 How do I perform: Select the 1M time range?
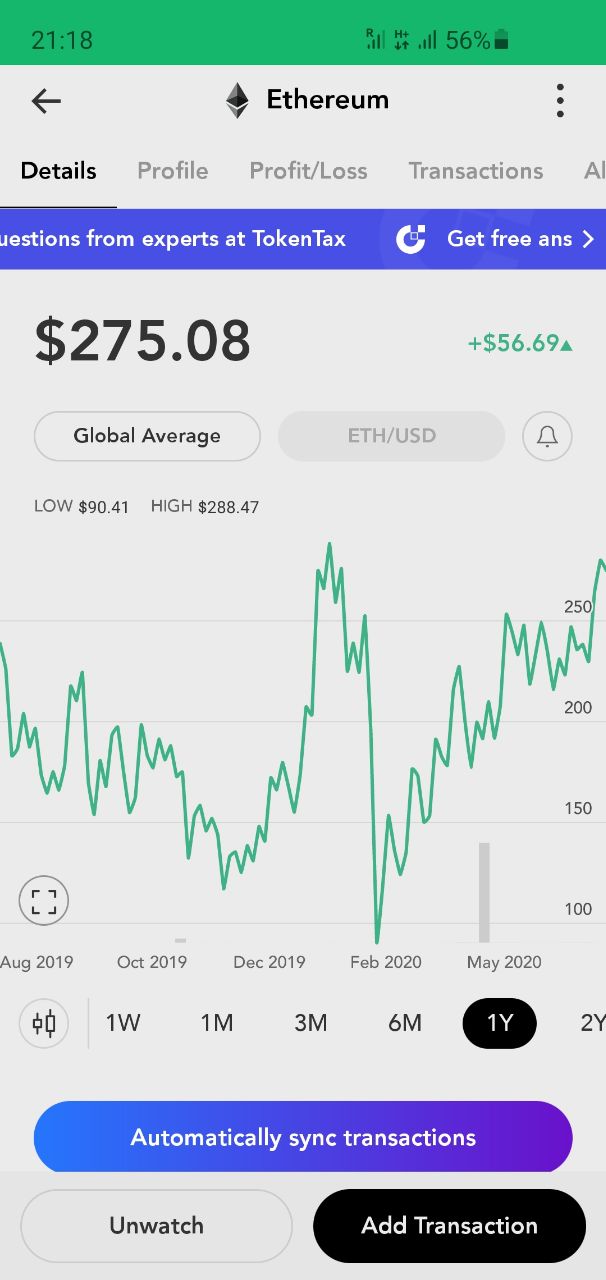pos(217,1023)
